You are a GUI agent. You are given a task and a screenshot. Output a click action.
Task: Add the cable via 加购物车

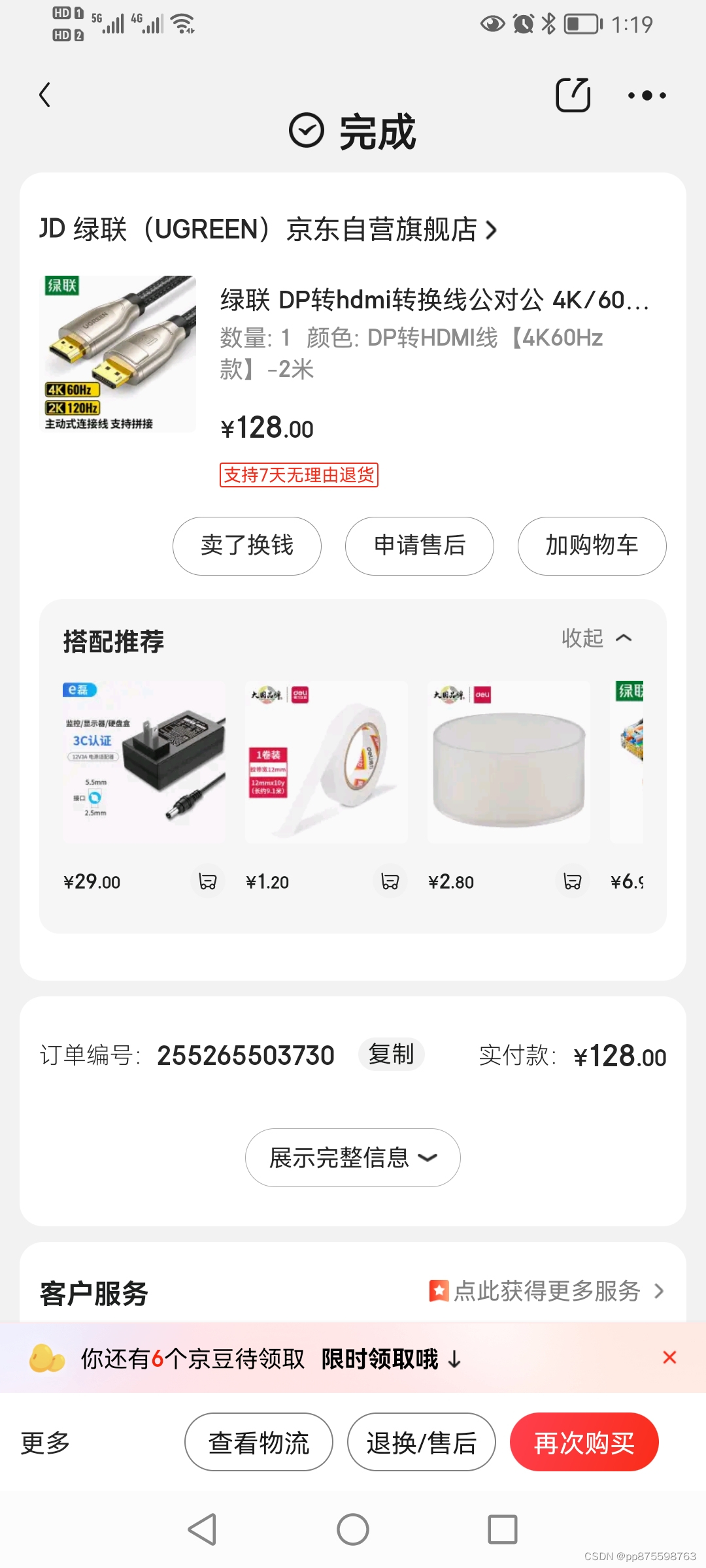(592, 546)
